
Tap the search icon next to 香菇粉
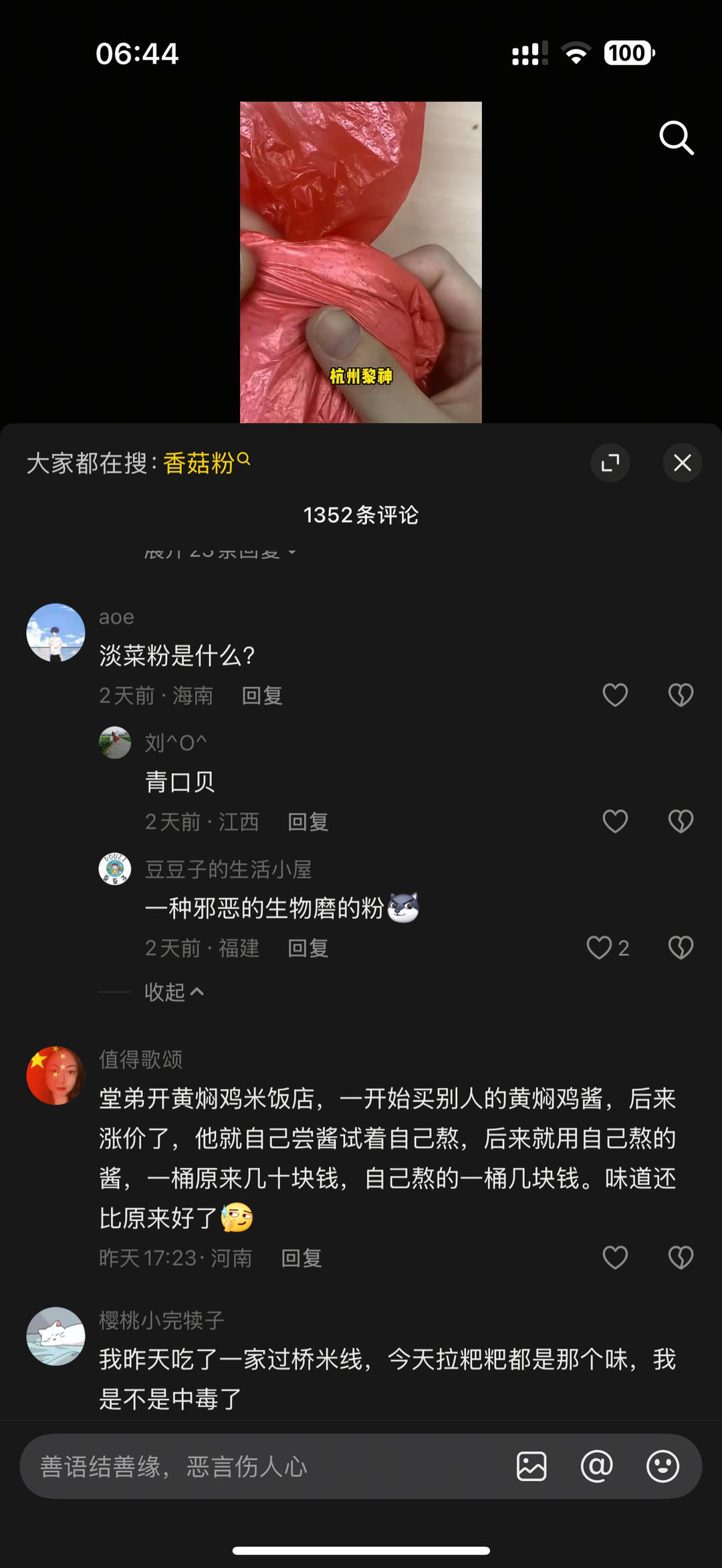[x=243, y=461]
